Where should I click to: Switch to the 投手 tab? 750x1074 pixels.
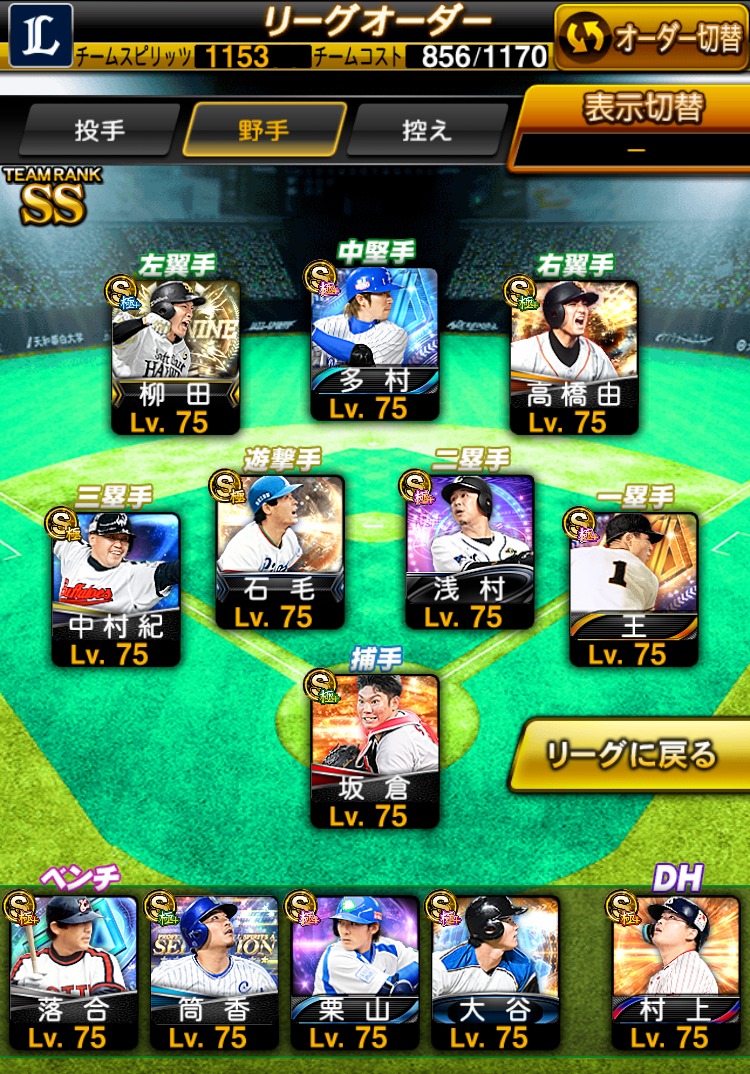98,130
